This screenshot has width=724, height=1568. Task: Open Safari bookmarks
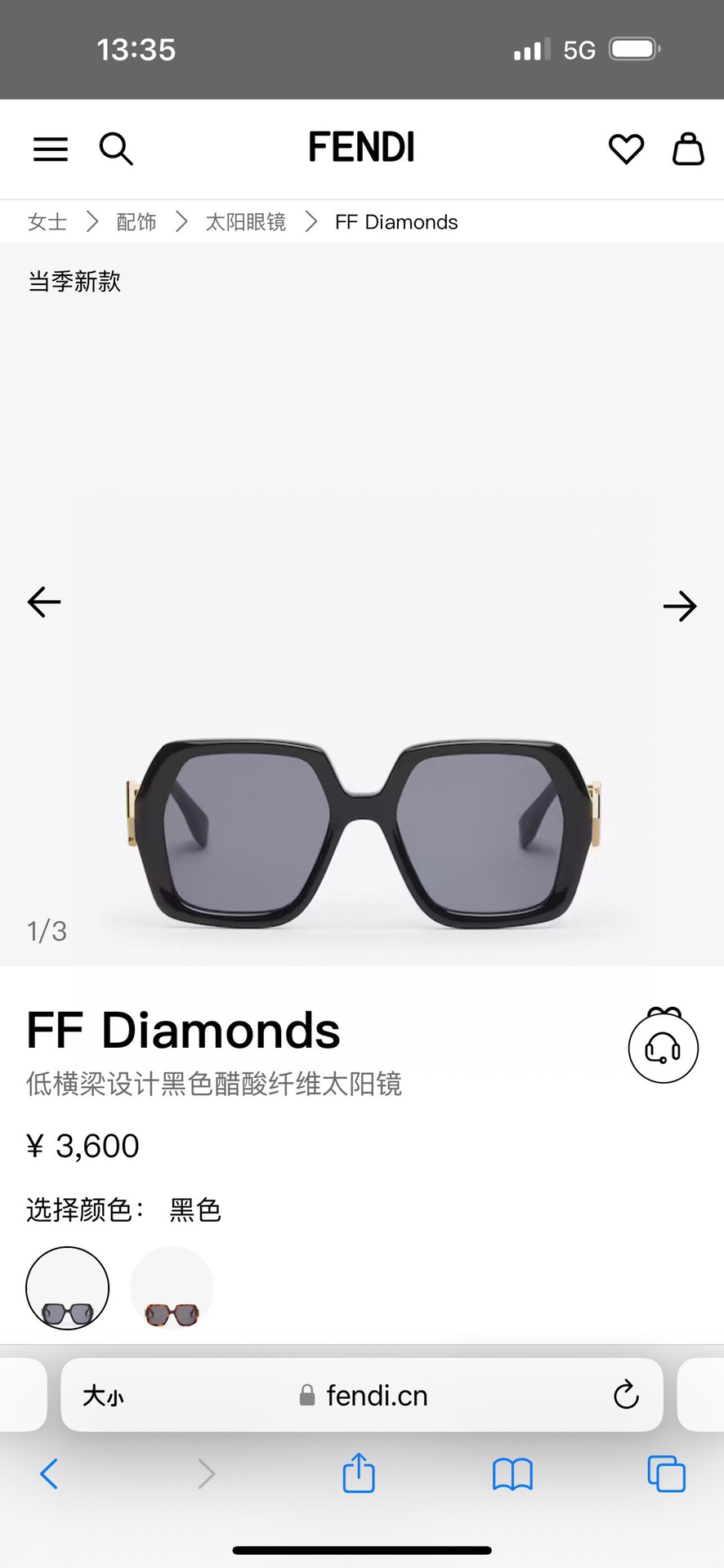point(512,1474)
